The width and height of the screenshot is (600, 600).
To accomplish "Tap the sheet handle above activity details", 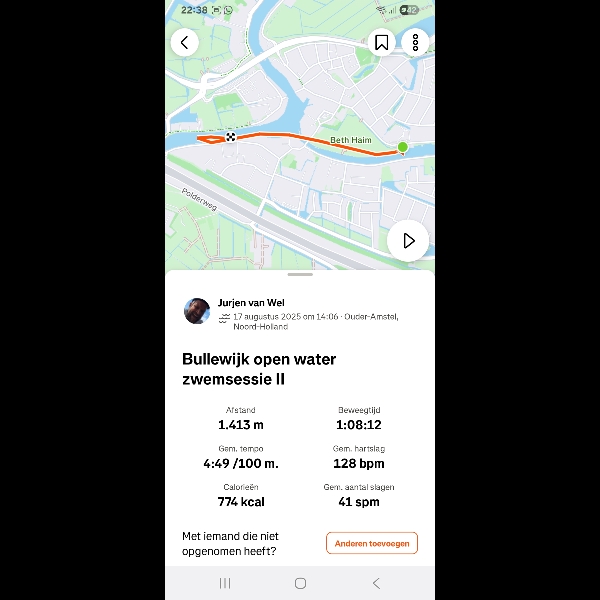I will coord(300,274).
